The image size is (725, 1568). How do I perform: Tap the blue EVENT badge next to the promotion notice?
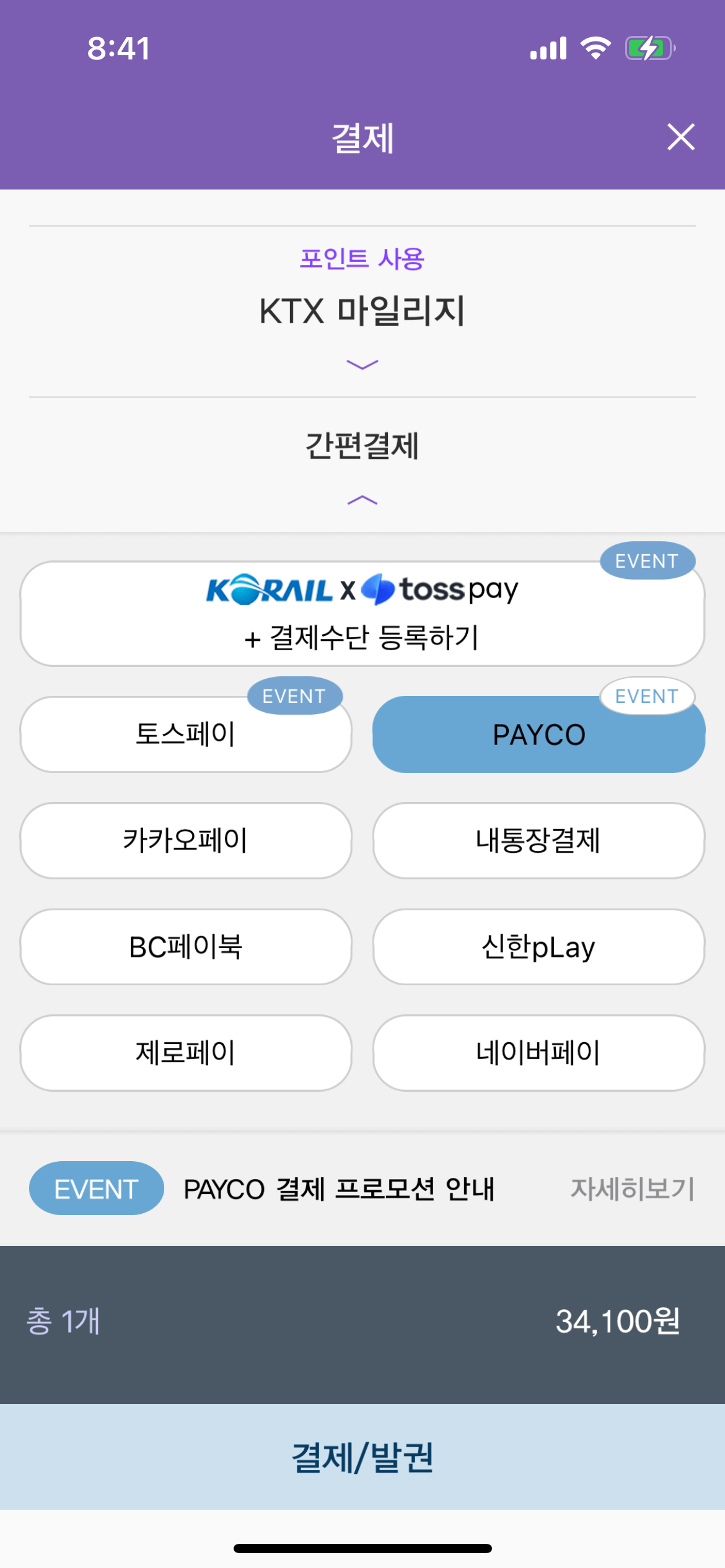click(96, 1188)
